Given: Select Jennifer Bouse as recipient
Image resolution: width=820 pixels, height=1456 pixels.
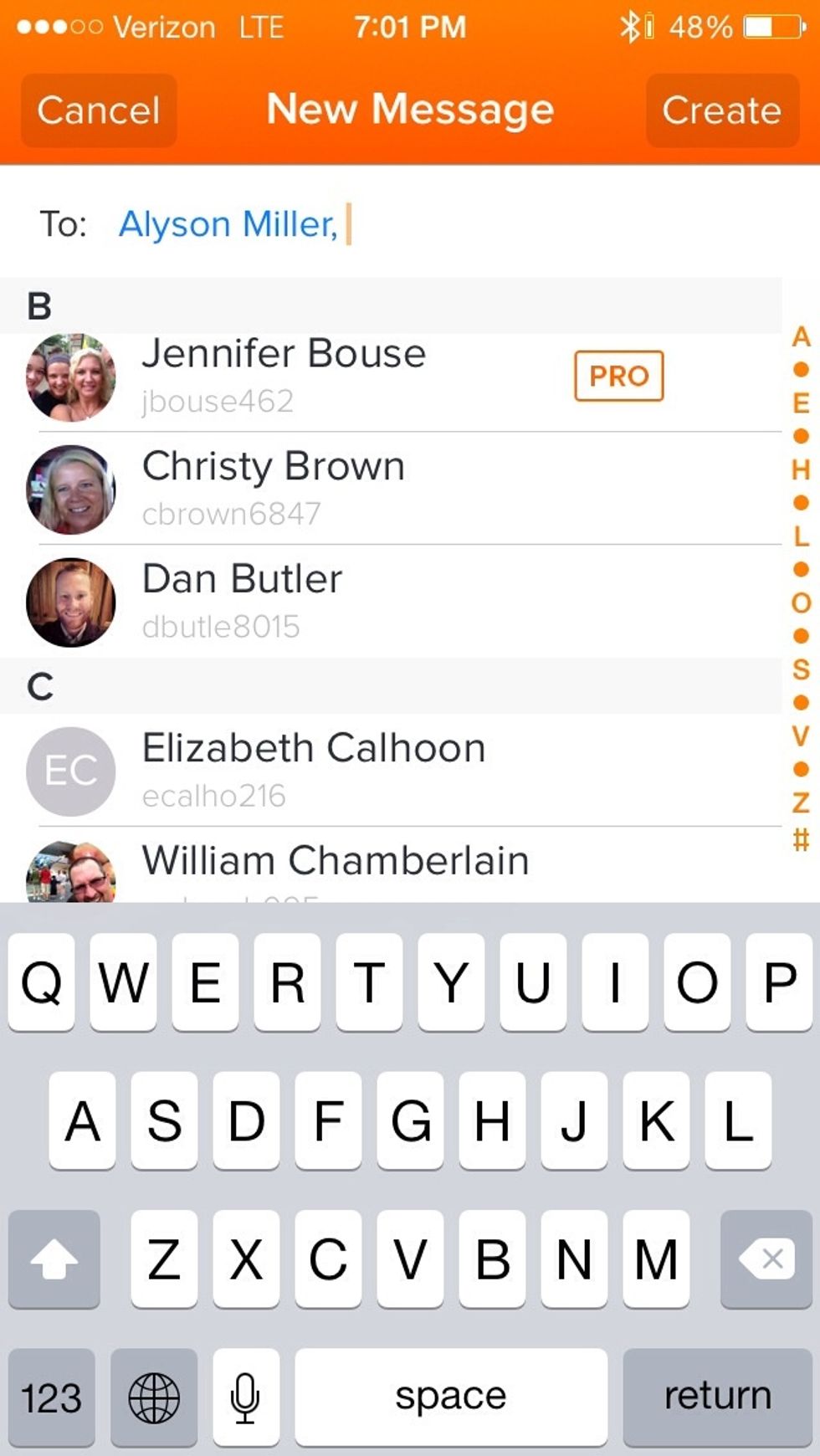Looking at the screenshot, I should [x=391, y=377].
